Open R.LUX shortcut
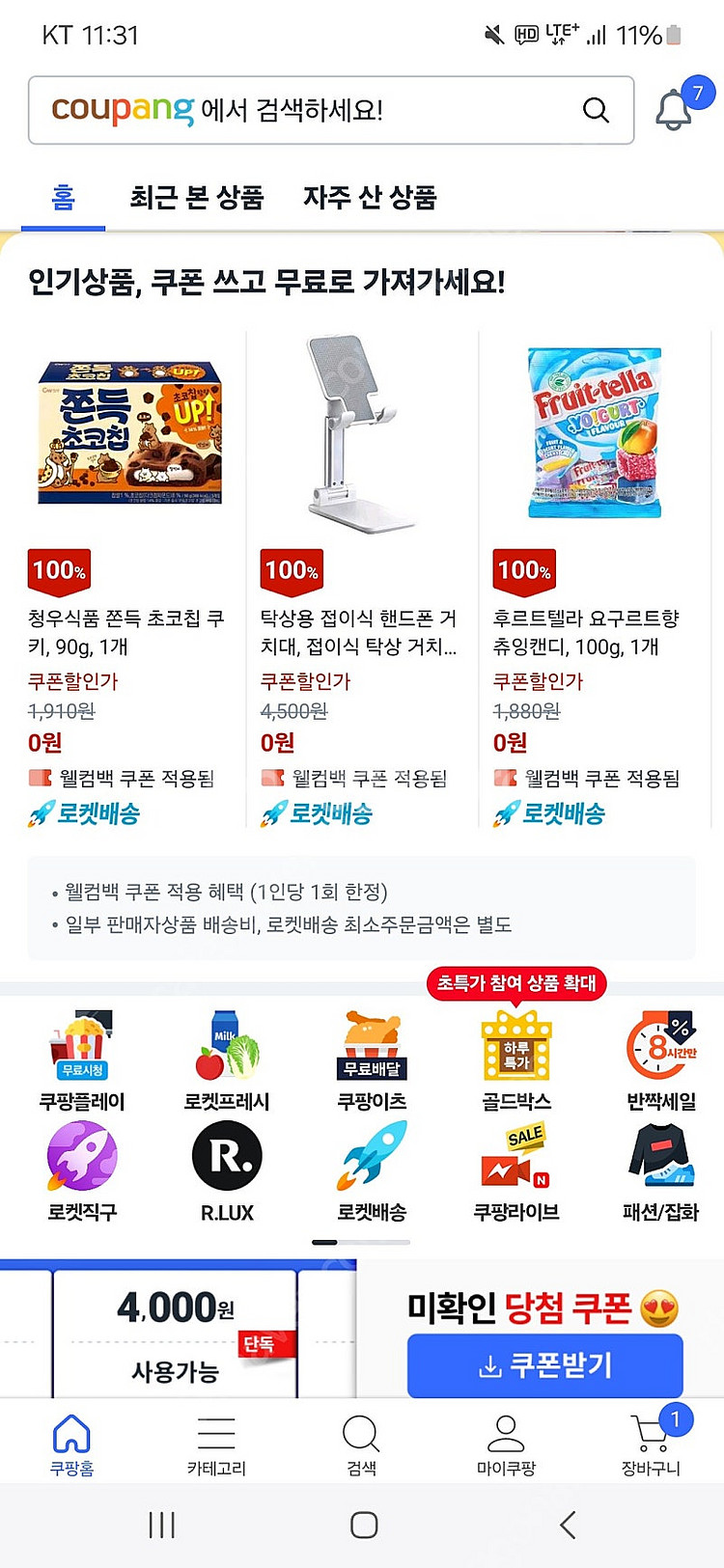Screen dimensions: 724x1568 coord(227,1170)
